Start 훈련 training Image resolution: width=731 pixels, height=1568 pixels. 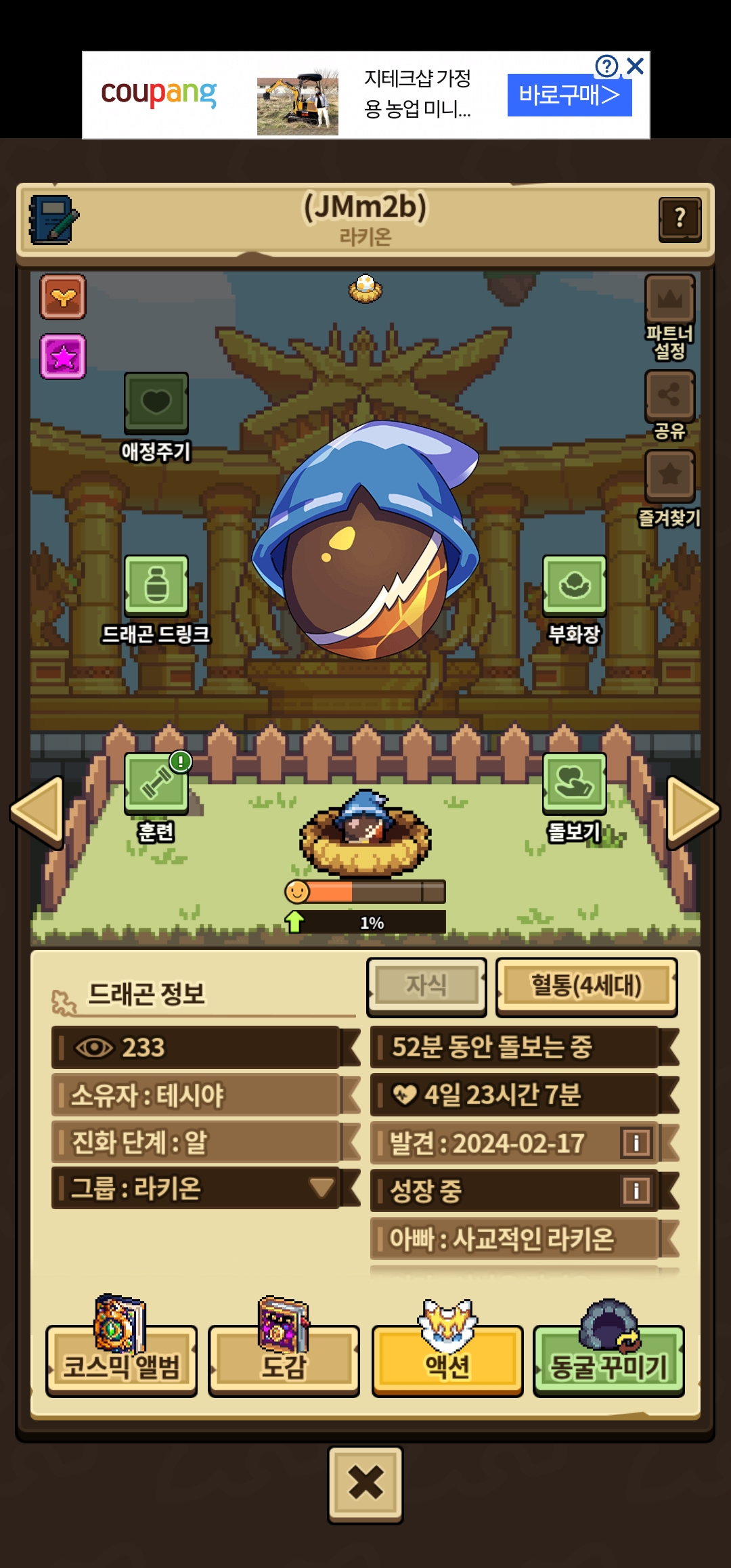(x=156, y=784)
